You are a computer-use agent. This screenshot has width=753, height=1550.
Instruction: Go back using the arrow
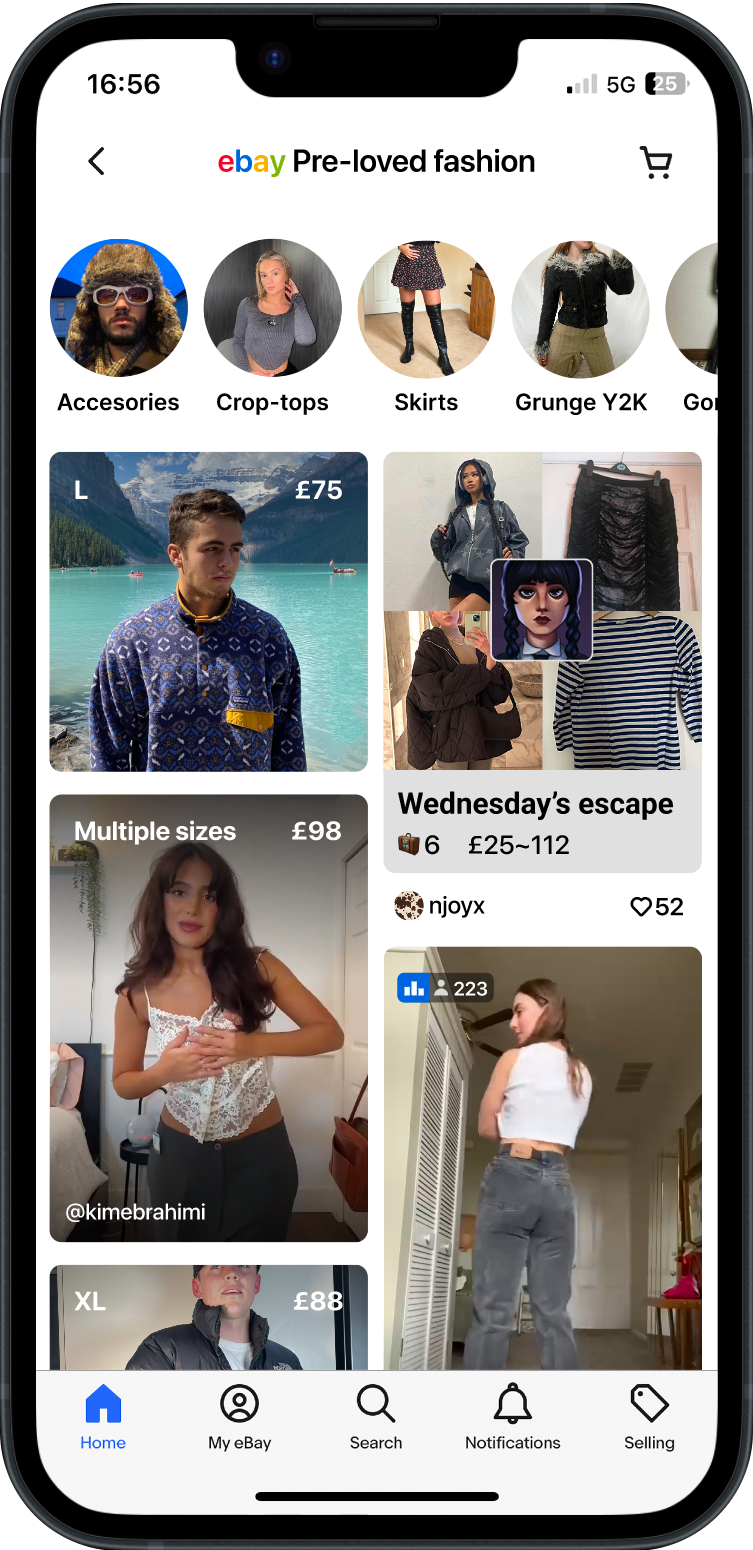click(x=96, y=162)
